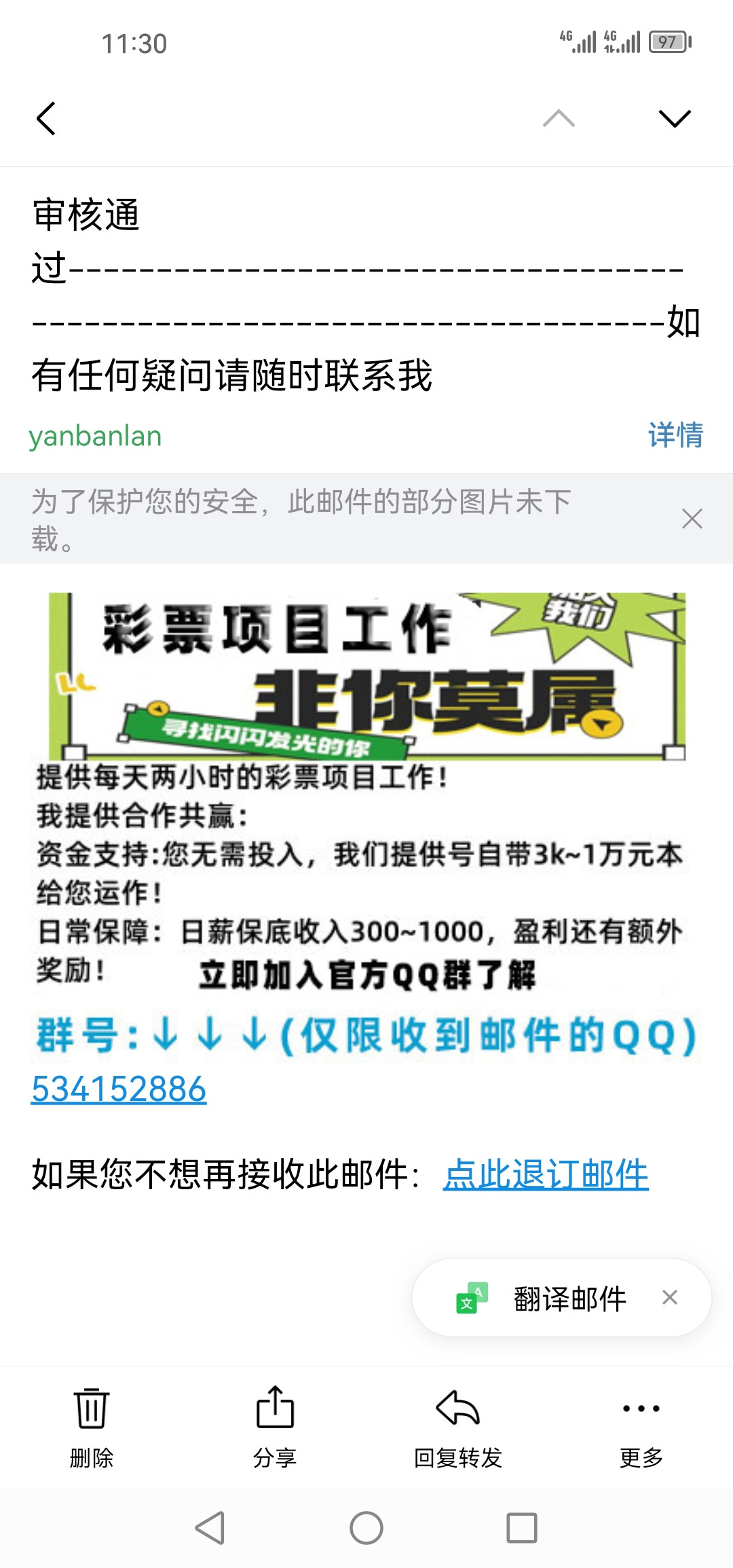Go to the previous email
The width and height of the screenshot is (733, 1568).
(559, 119)
